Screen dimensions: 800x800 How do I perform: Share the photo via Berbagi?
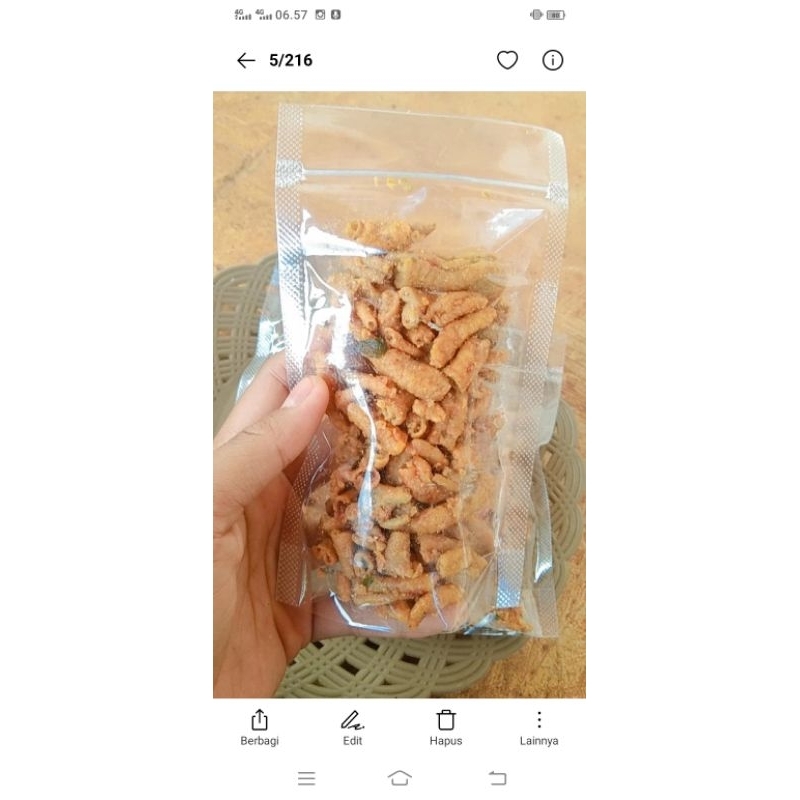click(260, 727)
